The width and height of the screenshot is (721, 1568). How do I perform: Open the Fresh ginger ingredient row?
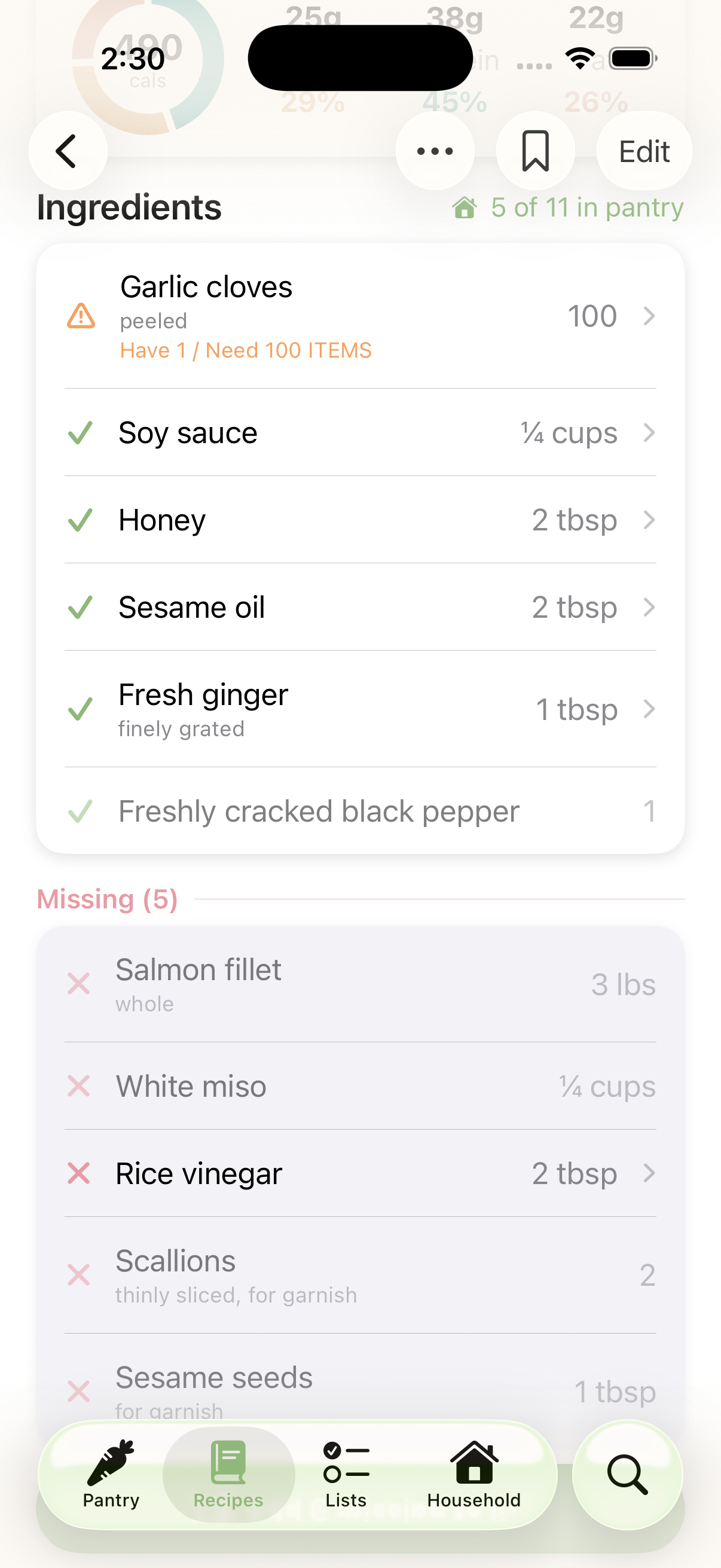(x=360, y=709)
